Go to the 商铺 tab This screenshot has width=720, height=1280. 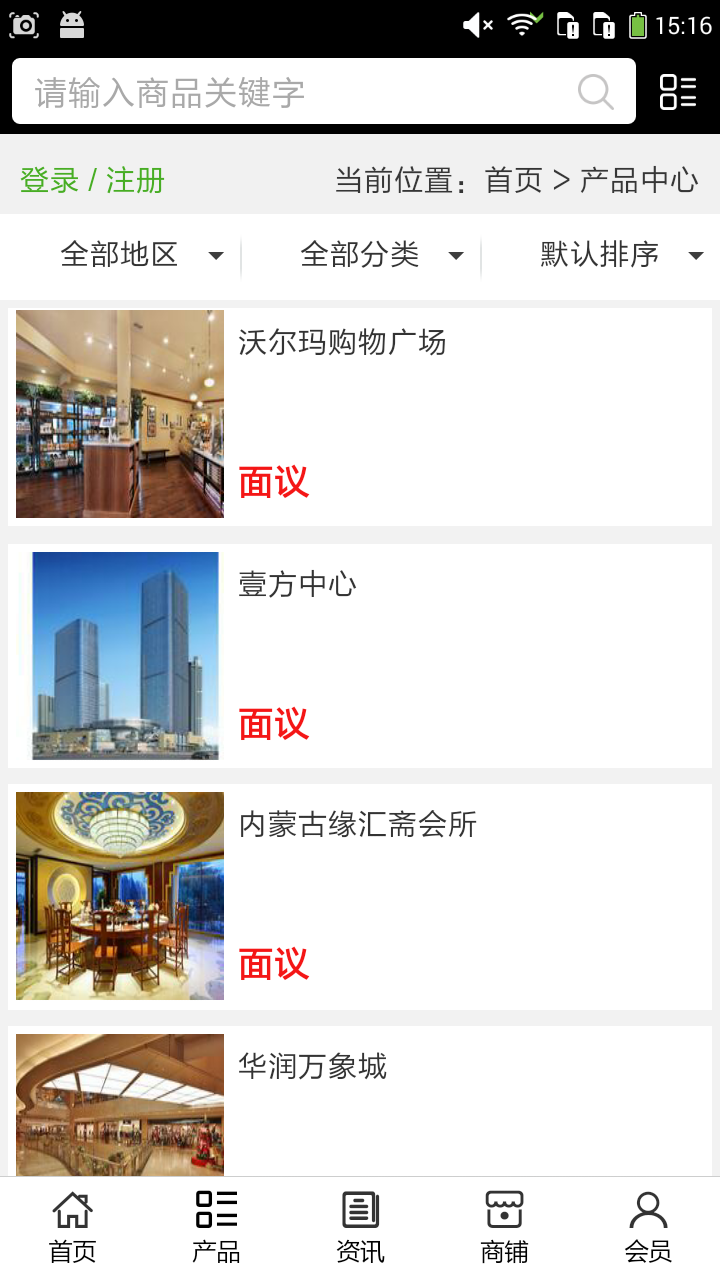(x=504, y=1228)
